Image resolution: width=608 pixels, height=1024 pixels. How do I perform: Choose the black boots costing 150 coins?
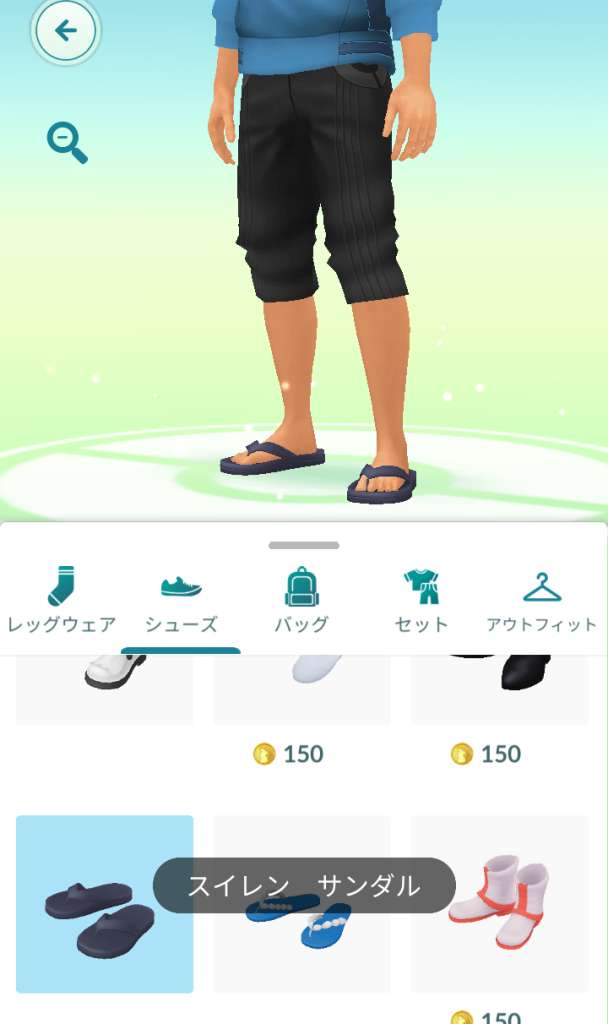pos(500,690)
